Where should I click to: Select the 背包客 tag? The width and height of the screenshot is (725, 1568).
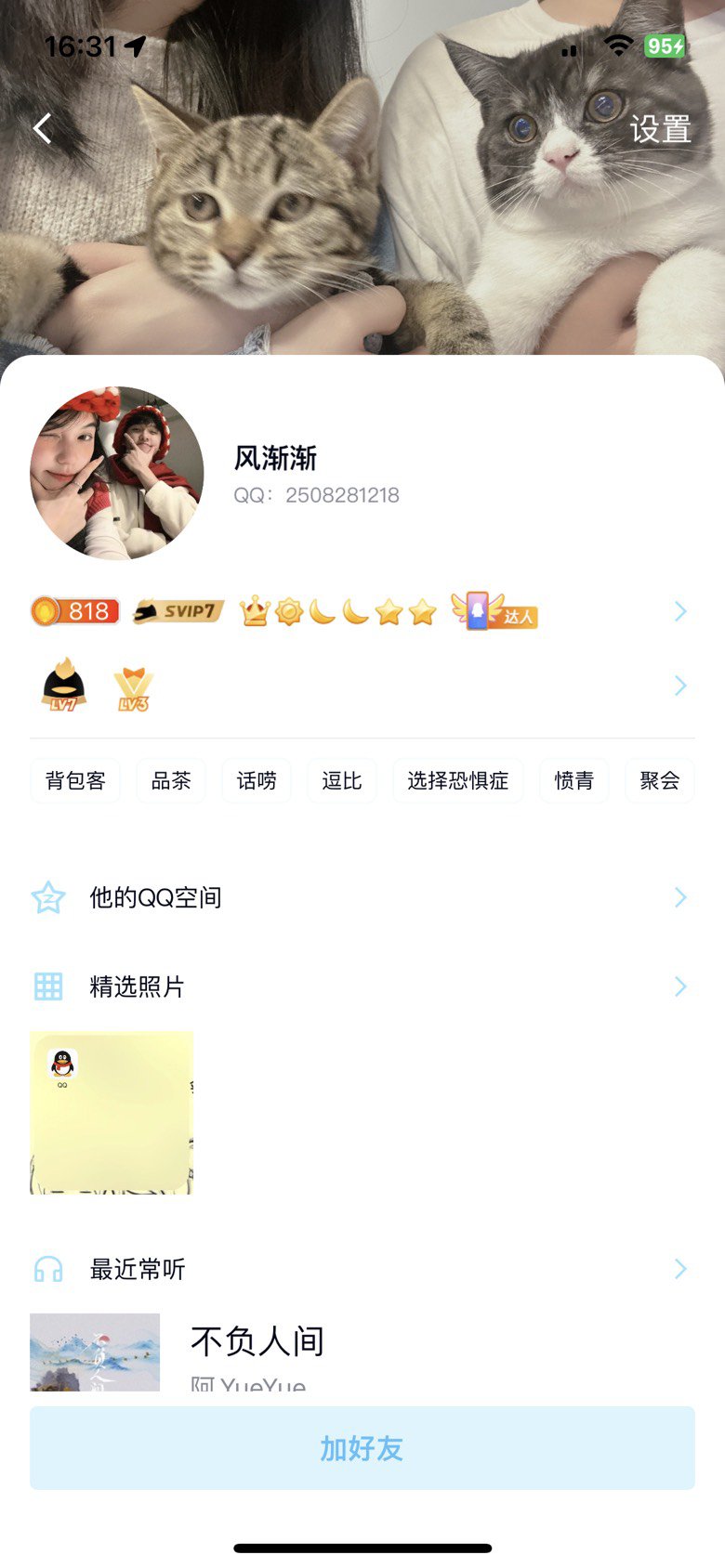click(75, 780)
